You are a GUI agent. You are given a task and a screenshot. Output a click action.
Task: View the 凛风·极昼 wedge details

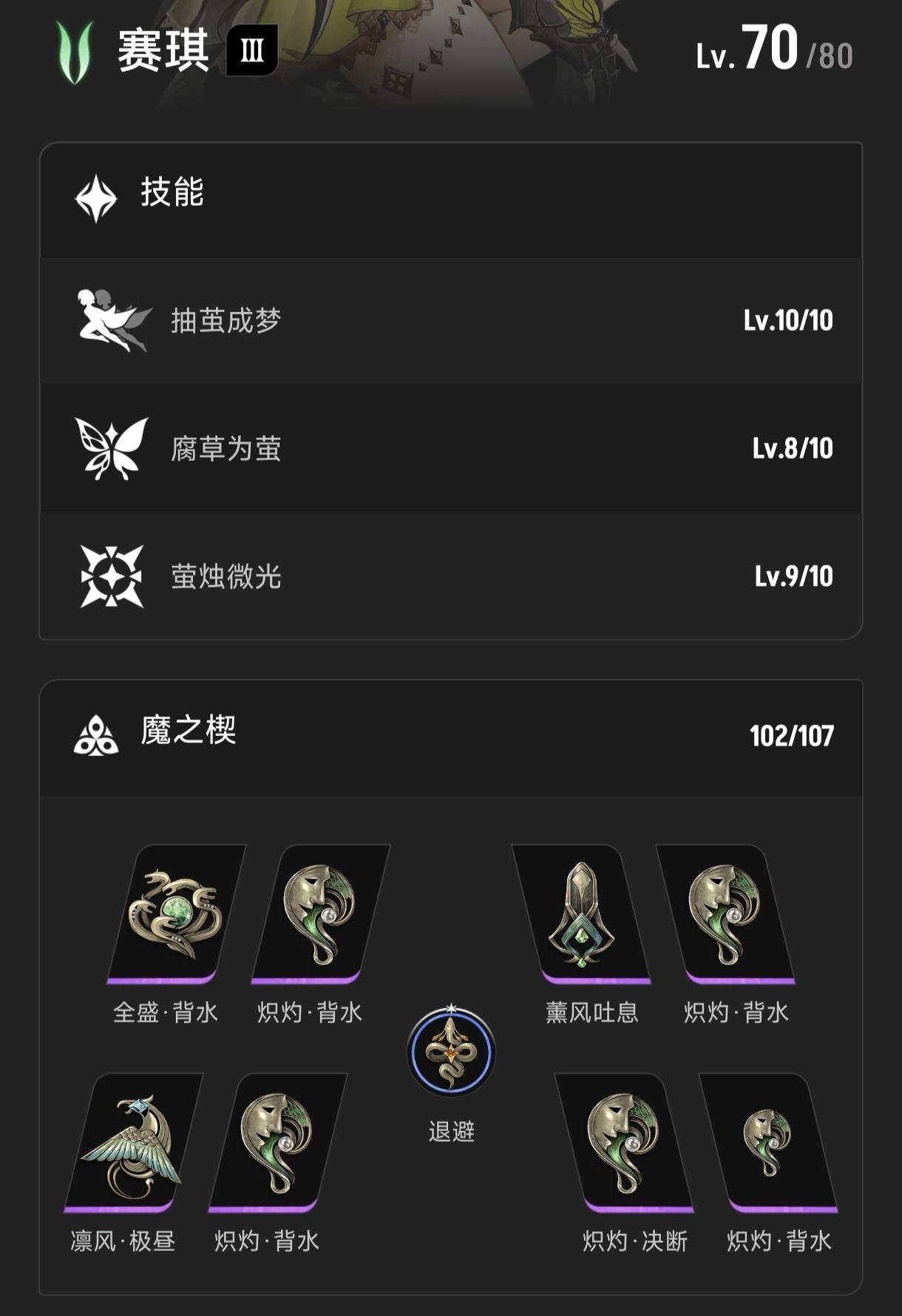click(132, 1144)
